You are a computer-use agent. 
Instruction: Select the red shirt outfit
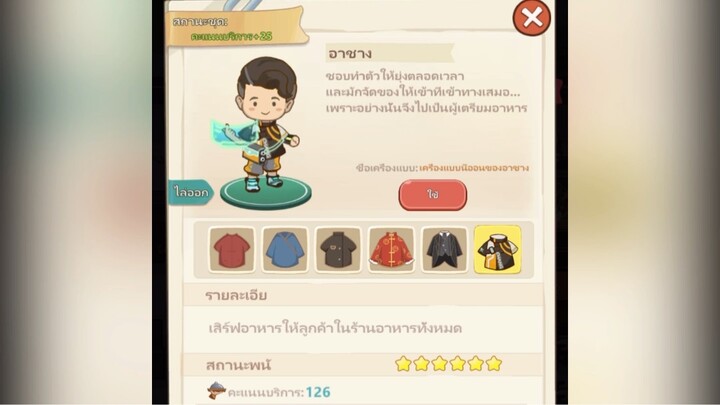231,250
